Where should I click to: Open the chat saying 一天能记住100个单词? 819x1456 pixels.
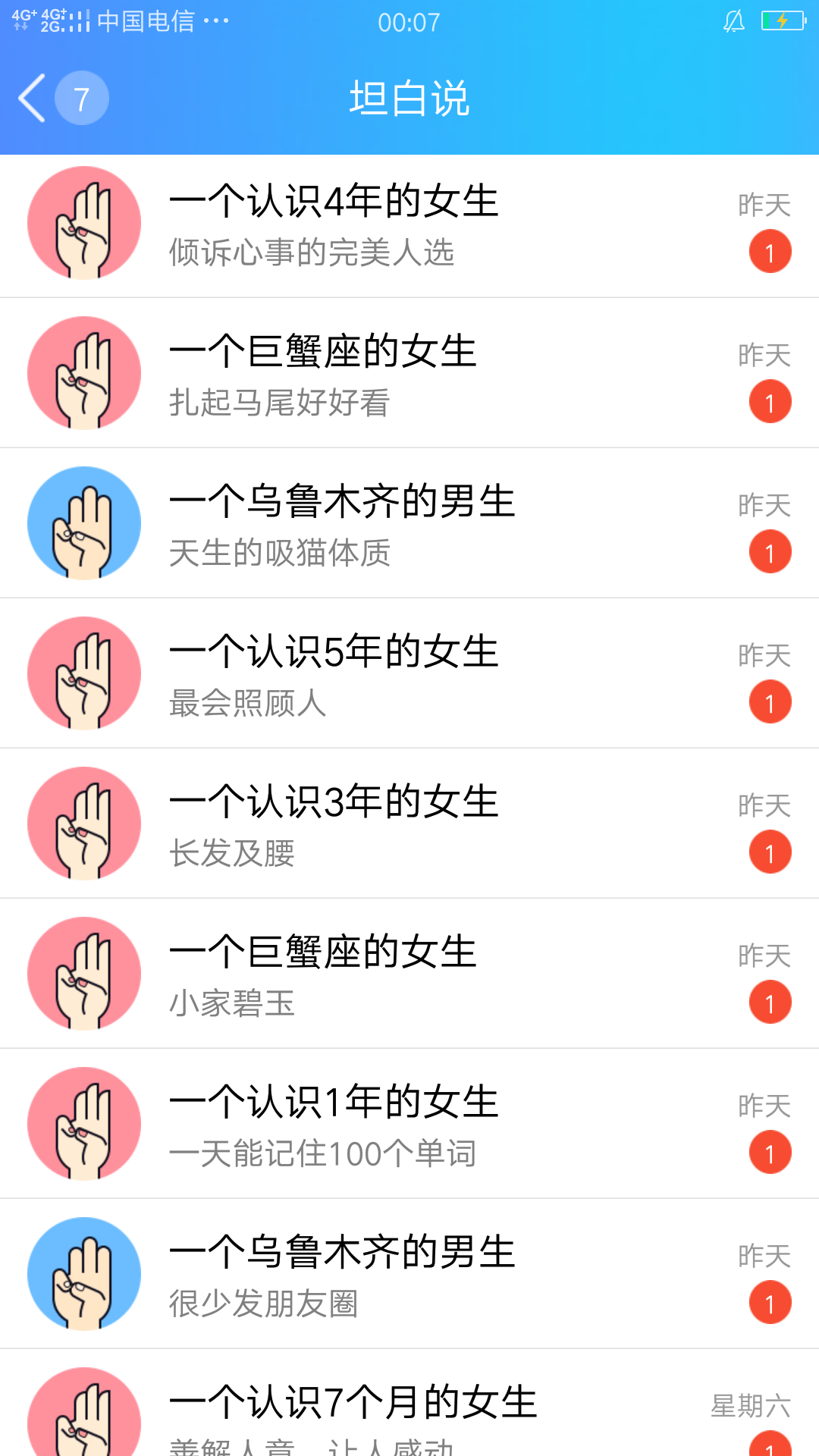(x=325, y=1153)
